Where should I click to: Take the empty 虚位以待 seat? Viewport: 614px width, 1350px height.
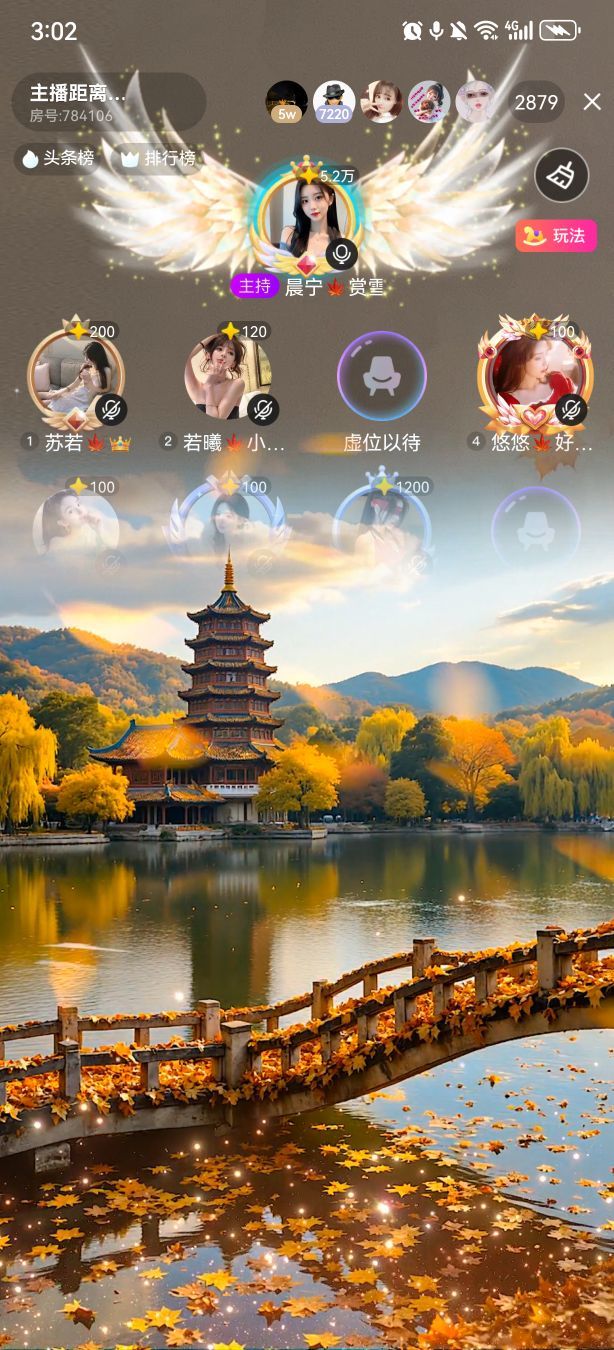pyautogui.click(x=382, y=377)
